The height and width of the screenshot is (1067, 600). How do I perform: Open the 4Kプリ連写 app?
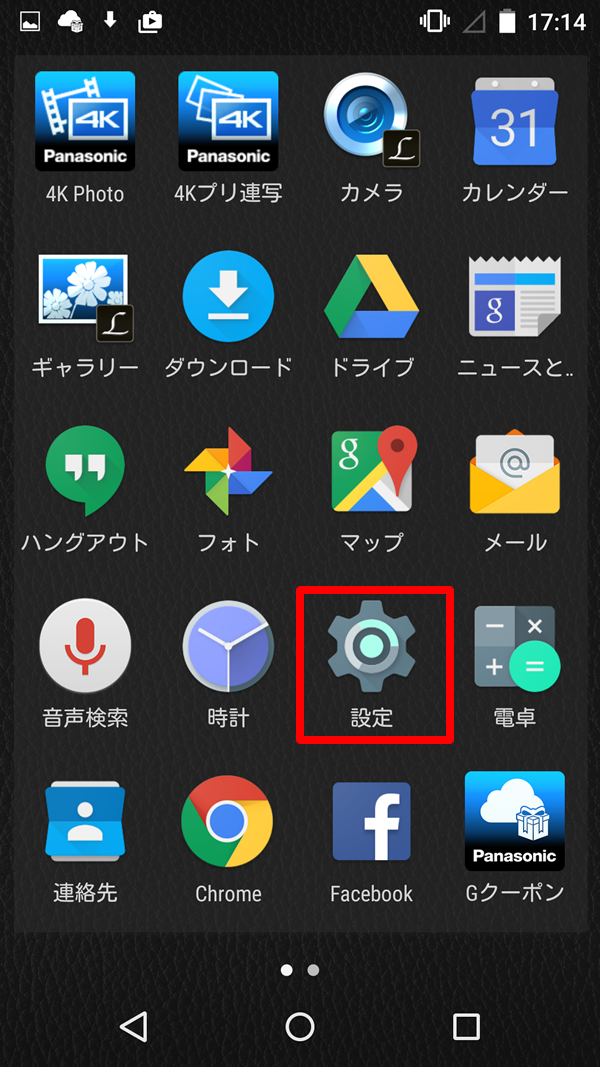click(x=228, y=121)
